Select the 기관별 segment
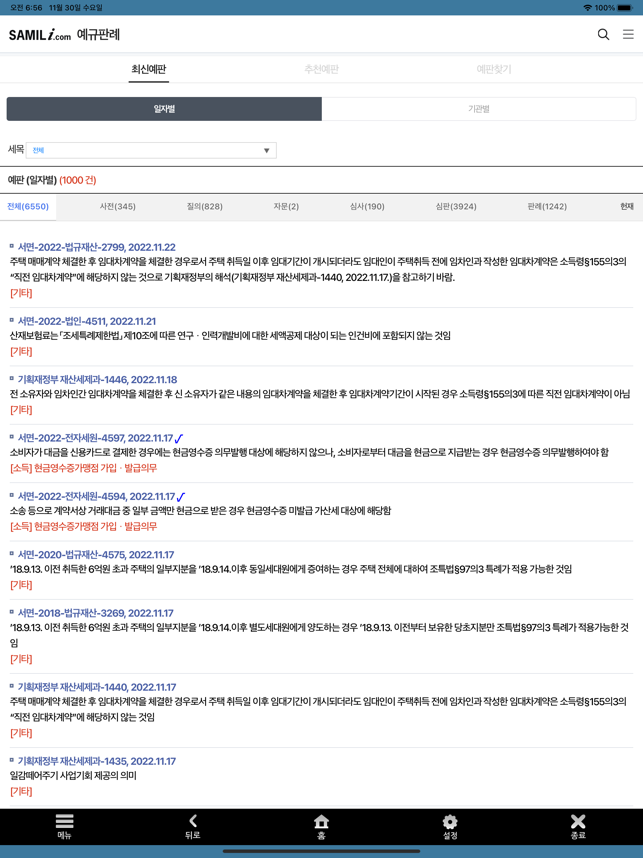 tap(479, 108)
